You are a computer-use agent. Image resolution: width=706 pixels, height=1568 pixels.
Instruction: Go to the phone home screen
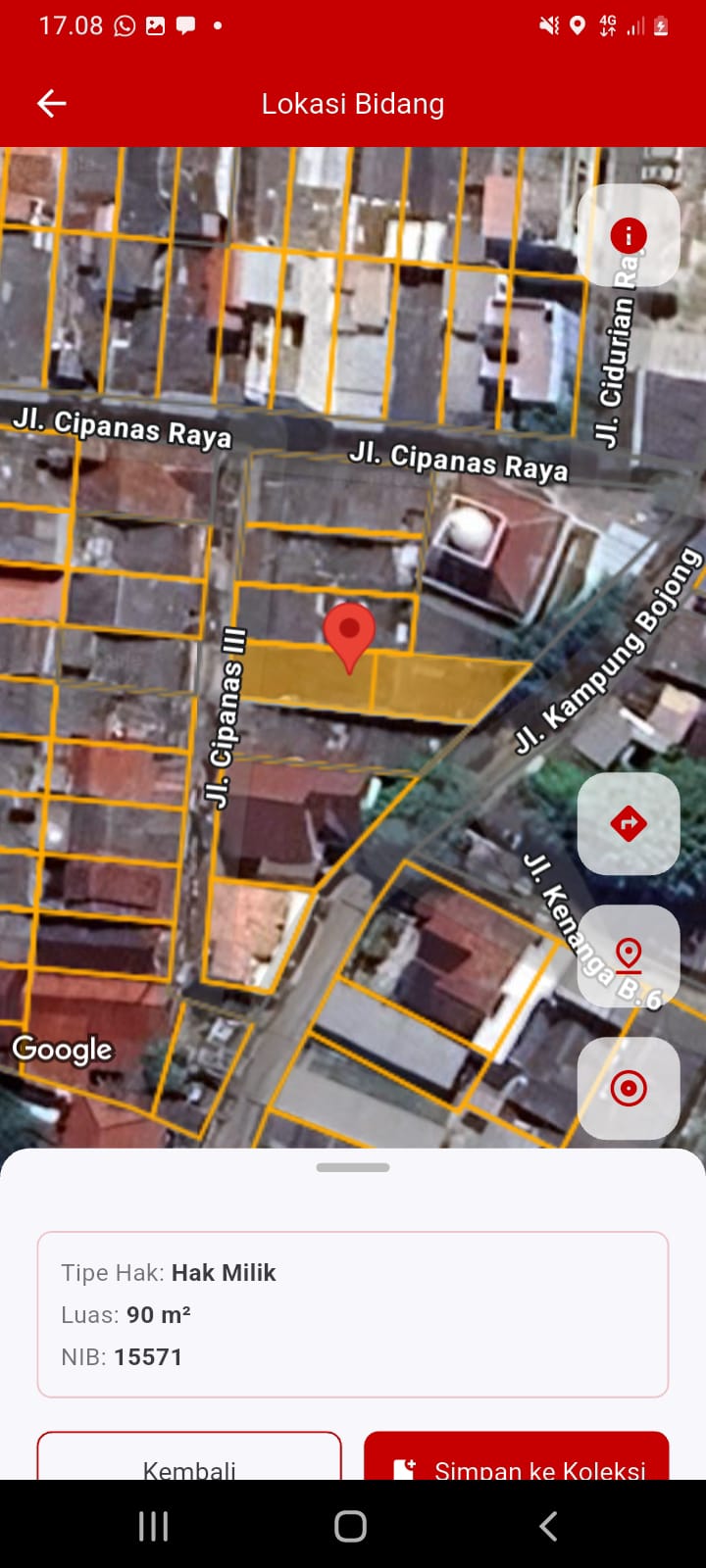point(351,1526)
